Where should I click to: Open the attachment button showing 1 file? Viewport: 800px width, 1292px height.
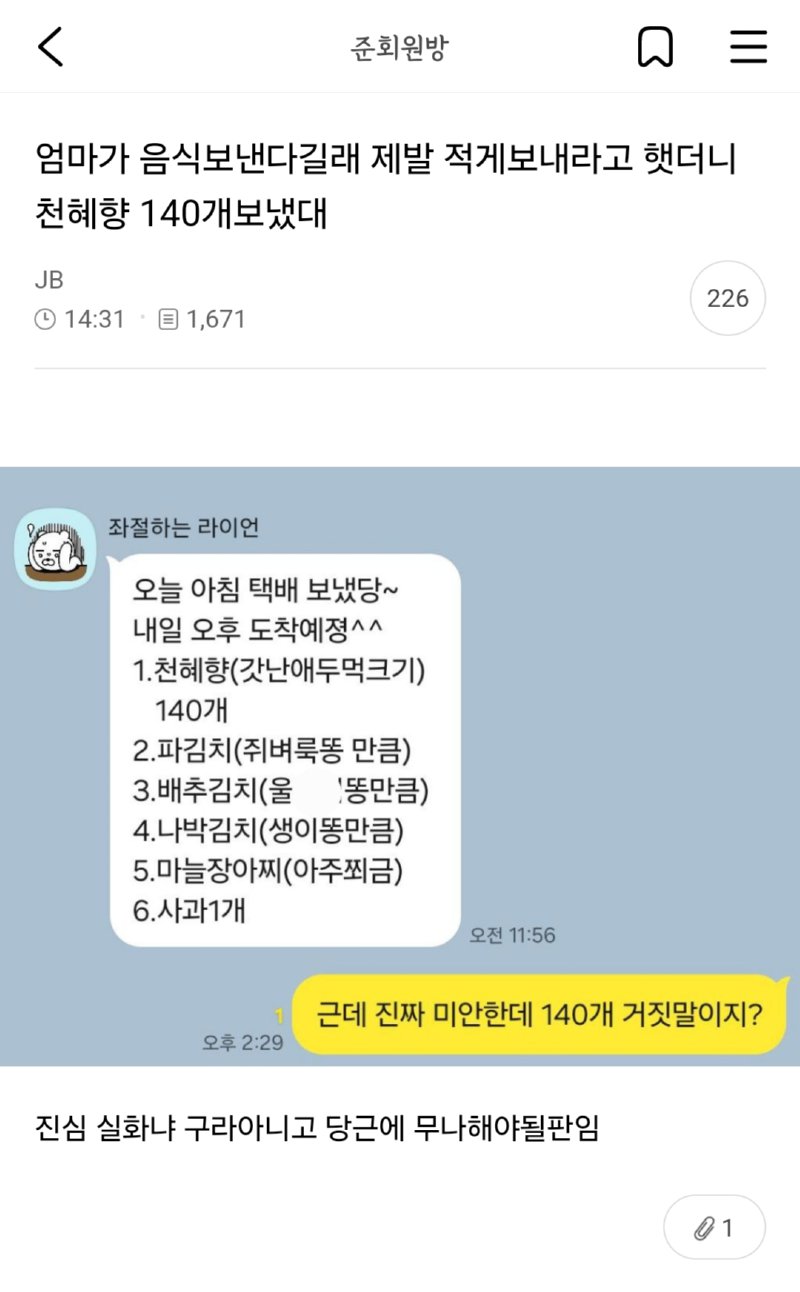coord(714,1227)
